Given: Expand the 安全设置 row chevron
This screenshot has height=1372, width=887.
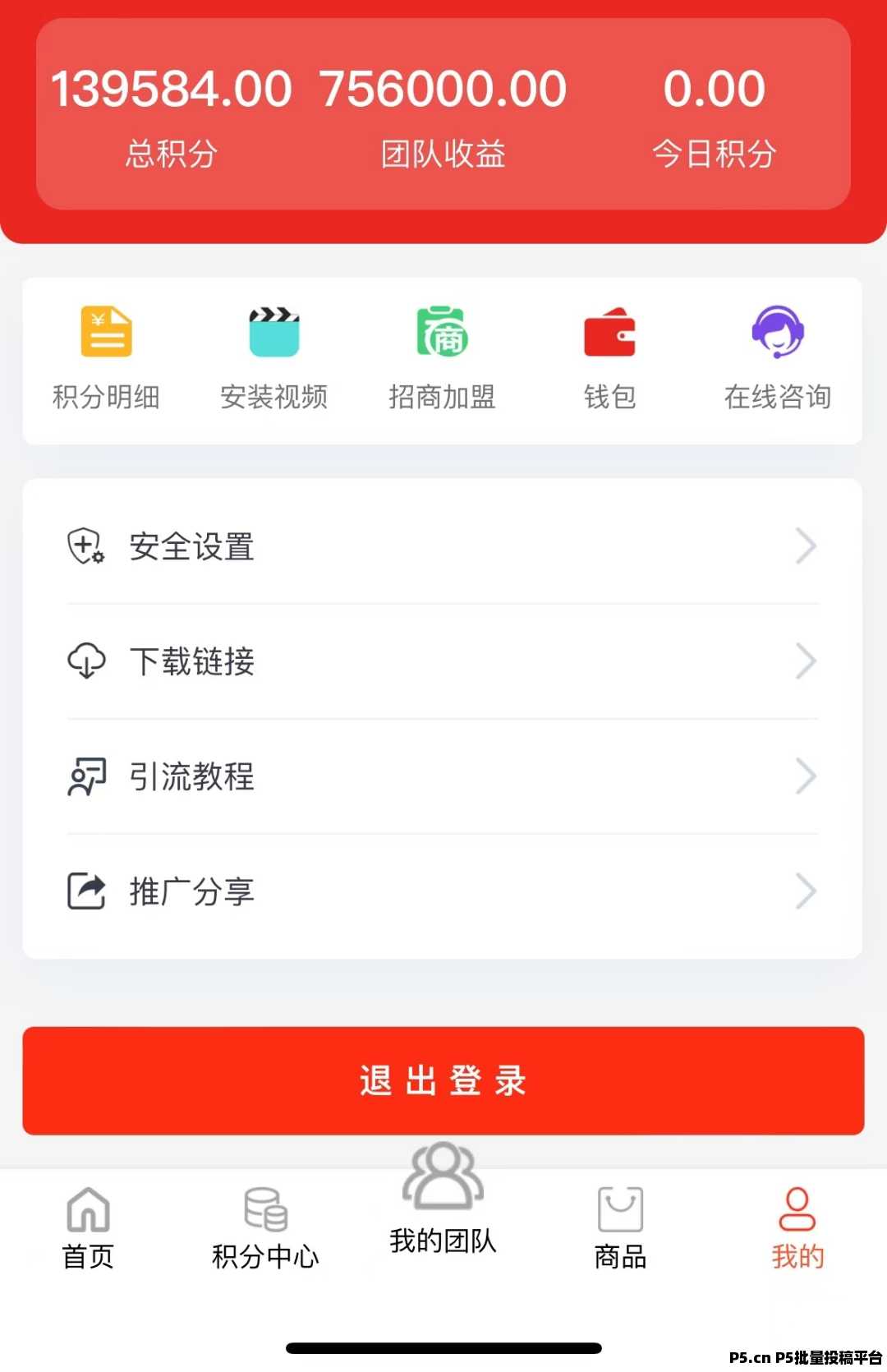Looking at the screenshot, I should point(804,546).
